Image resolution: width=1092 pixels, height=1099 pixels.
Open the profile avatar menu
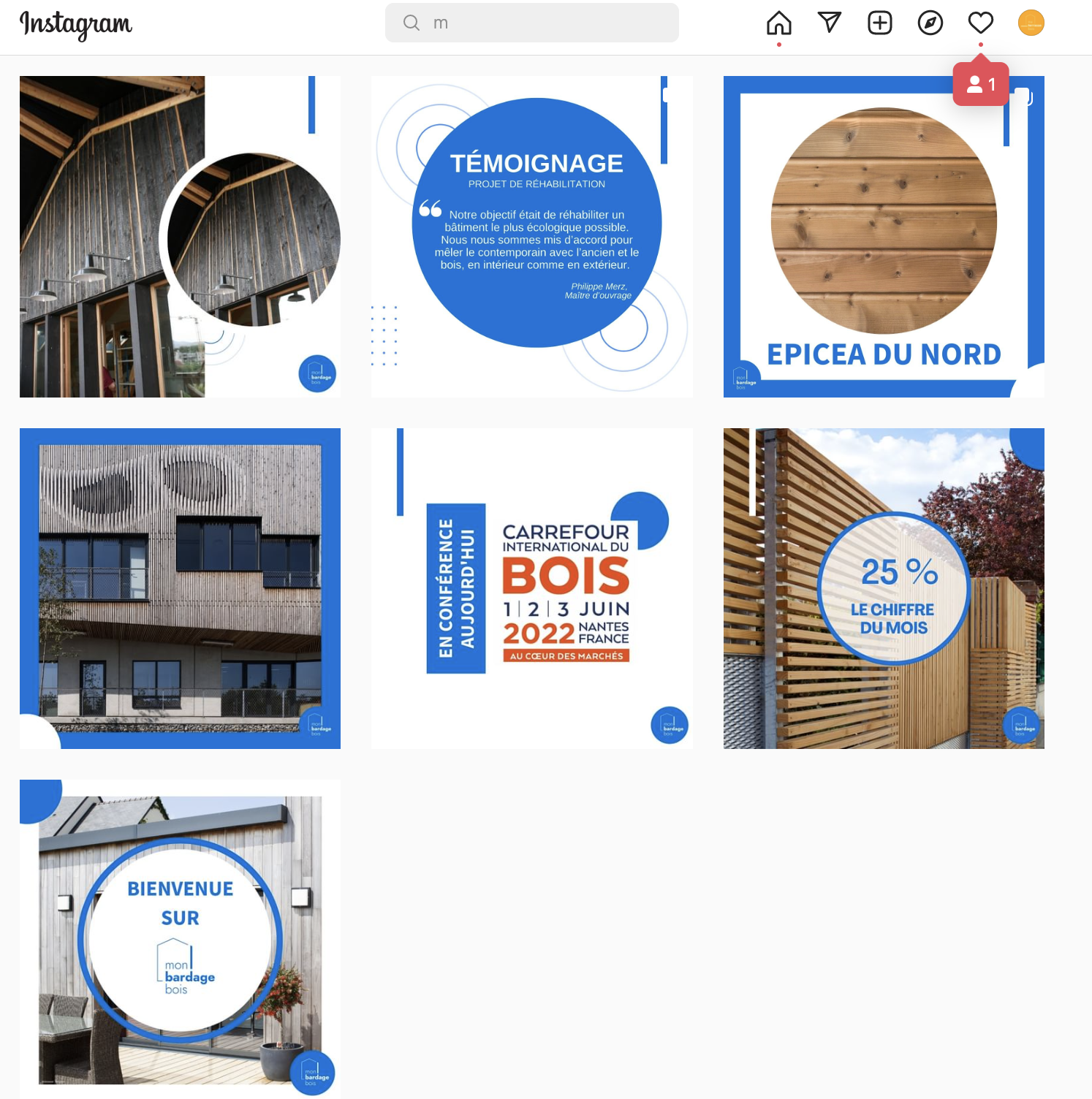(1031, 23)
